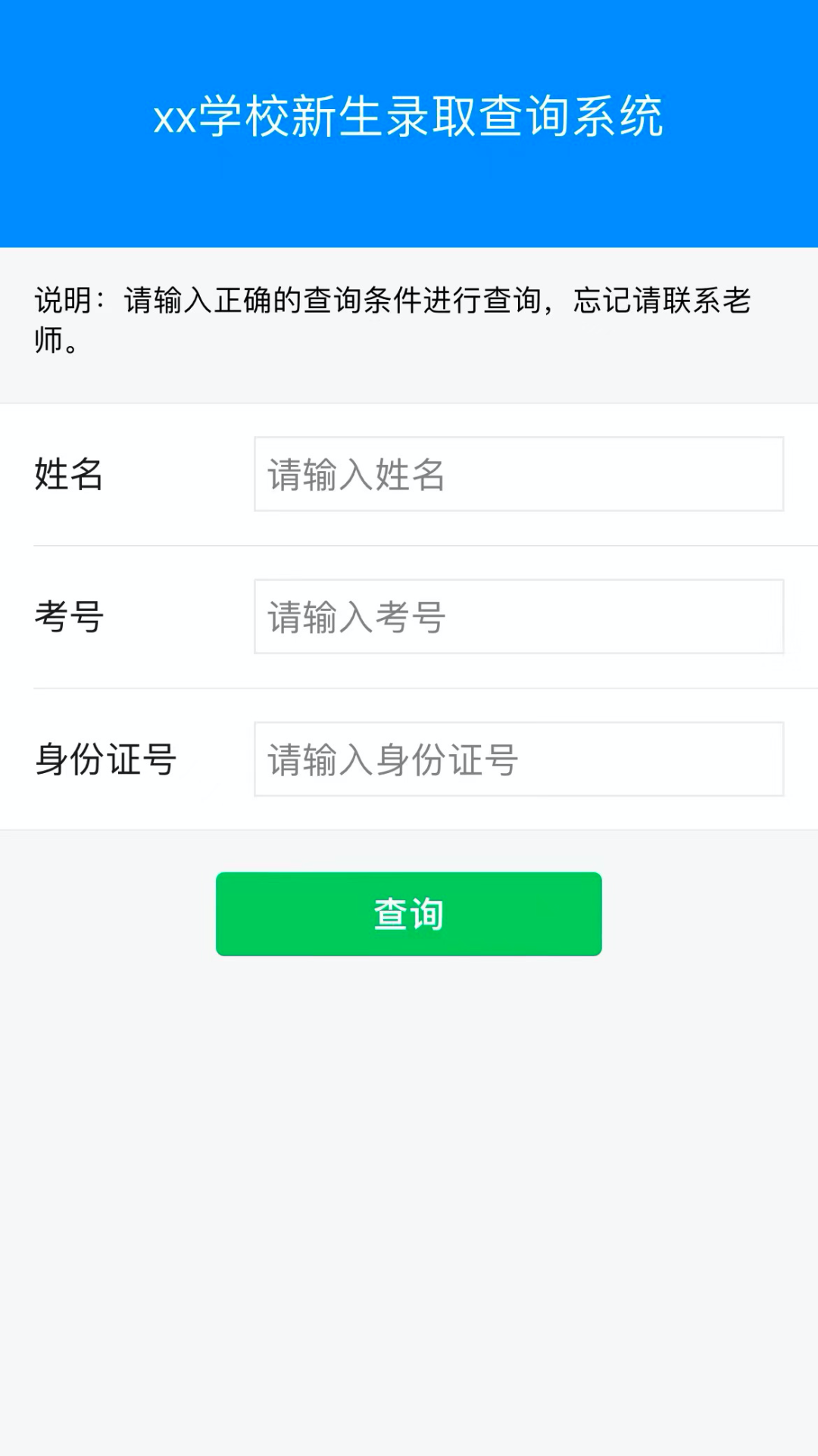The image size is (818, 1456).
Task: Focus the 考号 text field
Action: click(519, 616)
